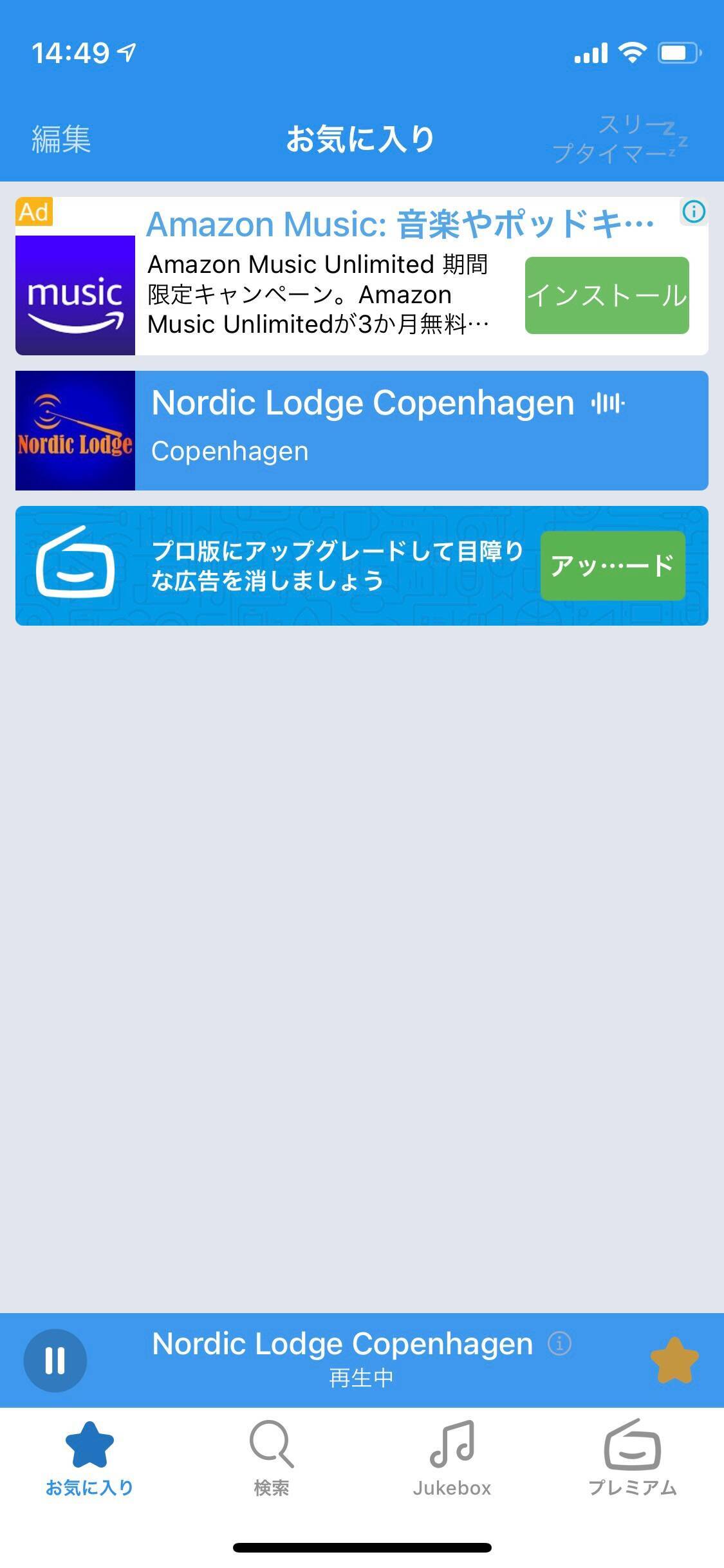Pause the playing station
The height and width of the screenshot is (1568, 724).
[55, 1360]
